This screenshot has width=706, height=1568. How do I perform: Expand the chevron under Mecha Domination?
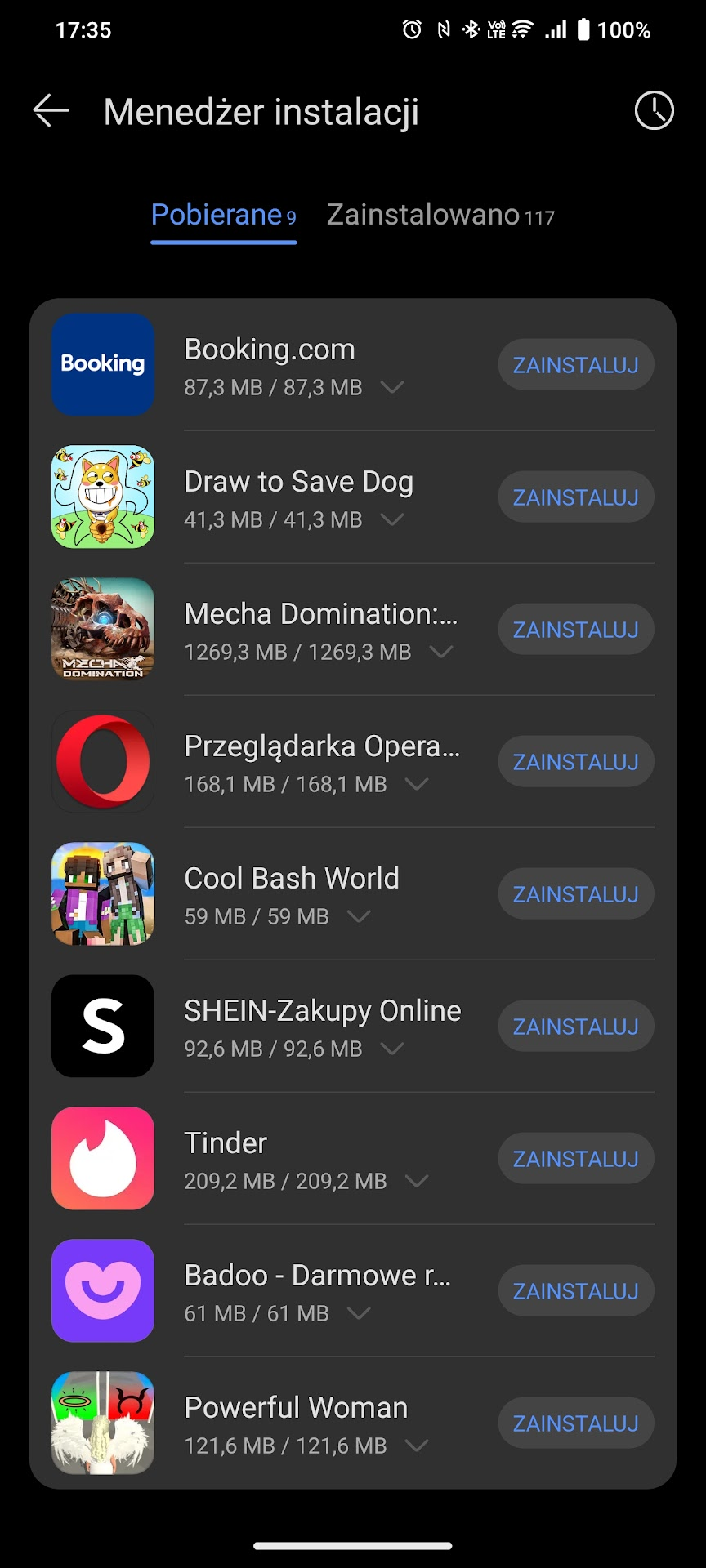441,652
